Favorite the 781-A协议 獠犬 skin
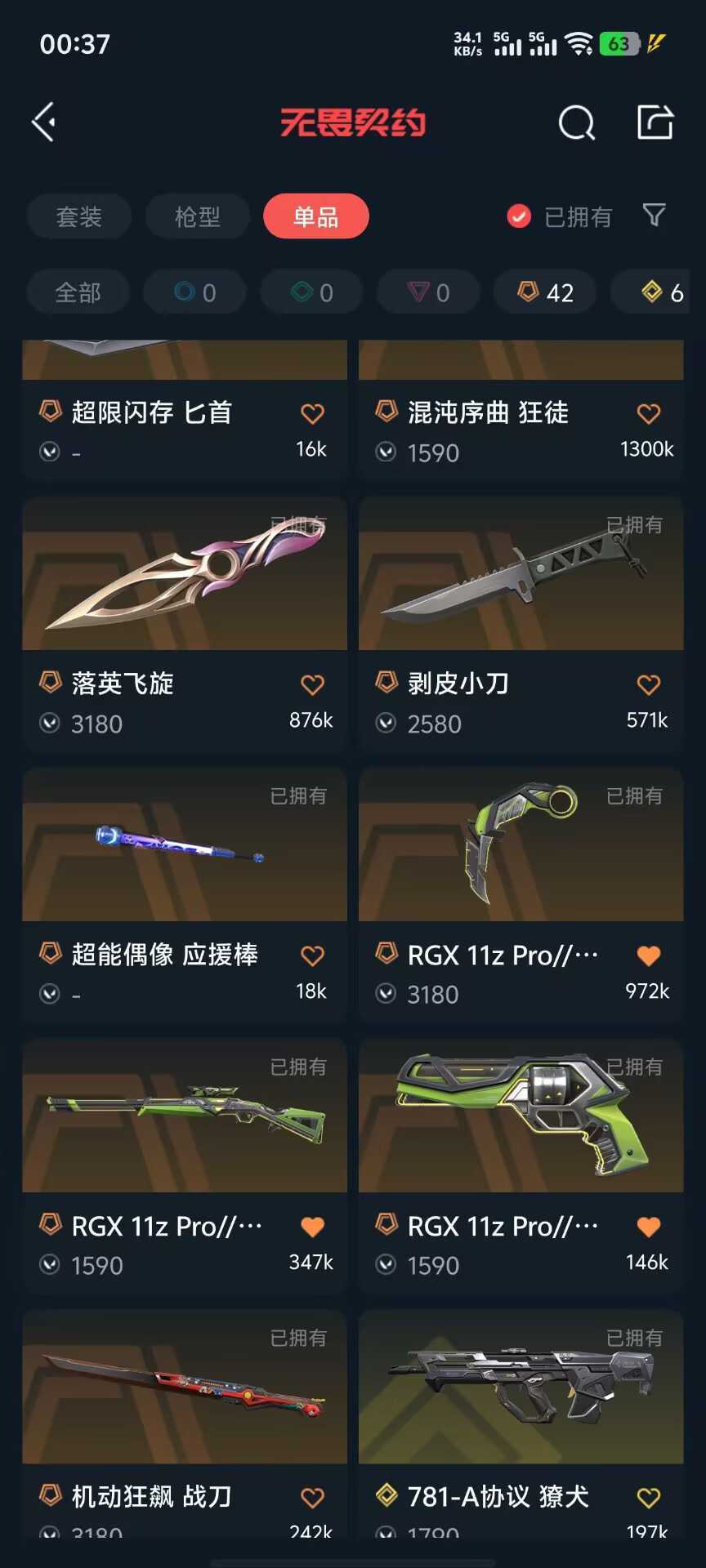706x1568 pixels. point(649,1498)
